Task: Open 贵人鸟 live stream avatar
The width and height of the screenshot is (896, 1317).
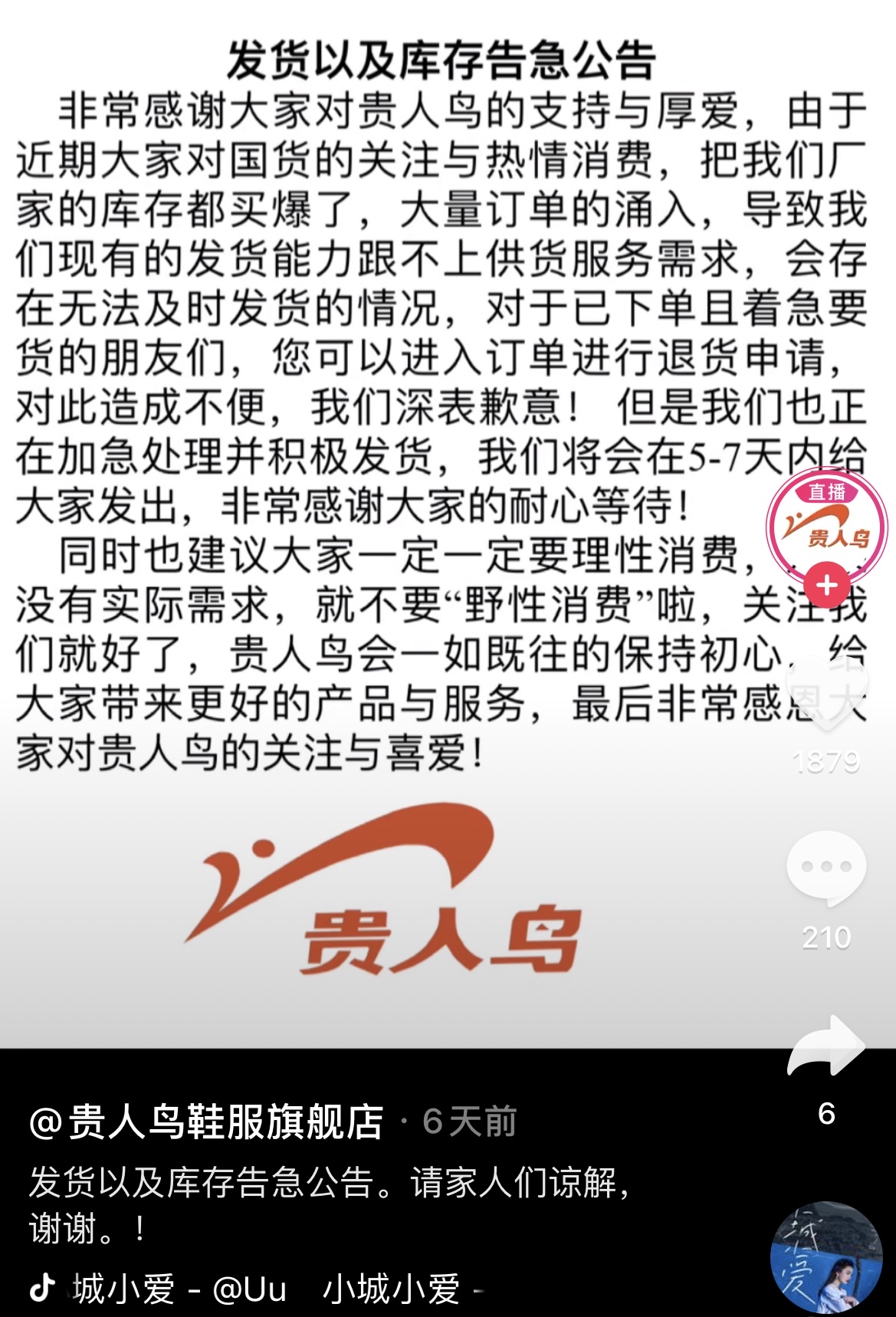Action: coord(826,525)
